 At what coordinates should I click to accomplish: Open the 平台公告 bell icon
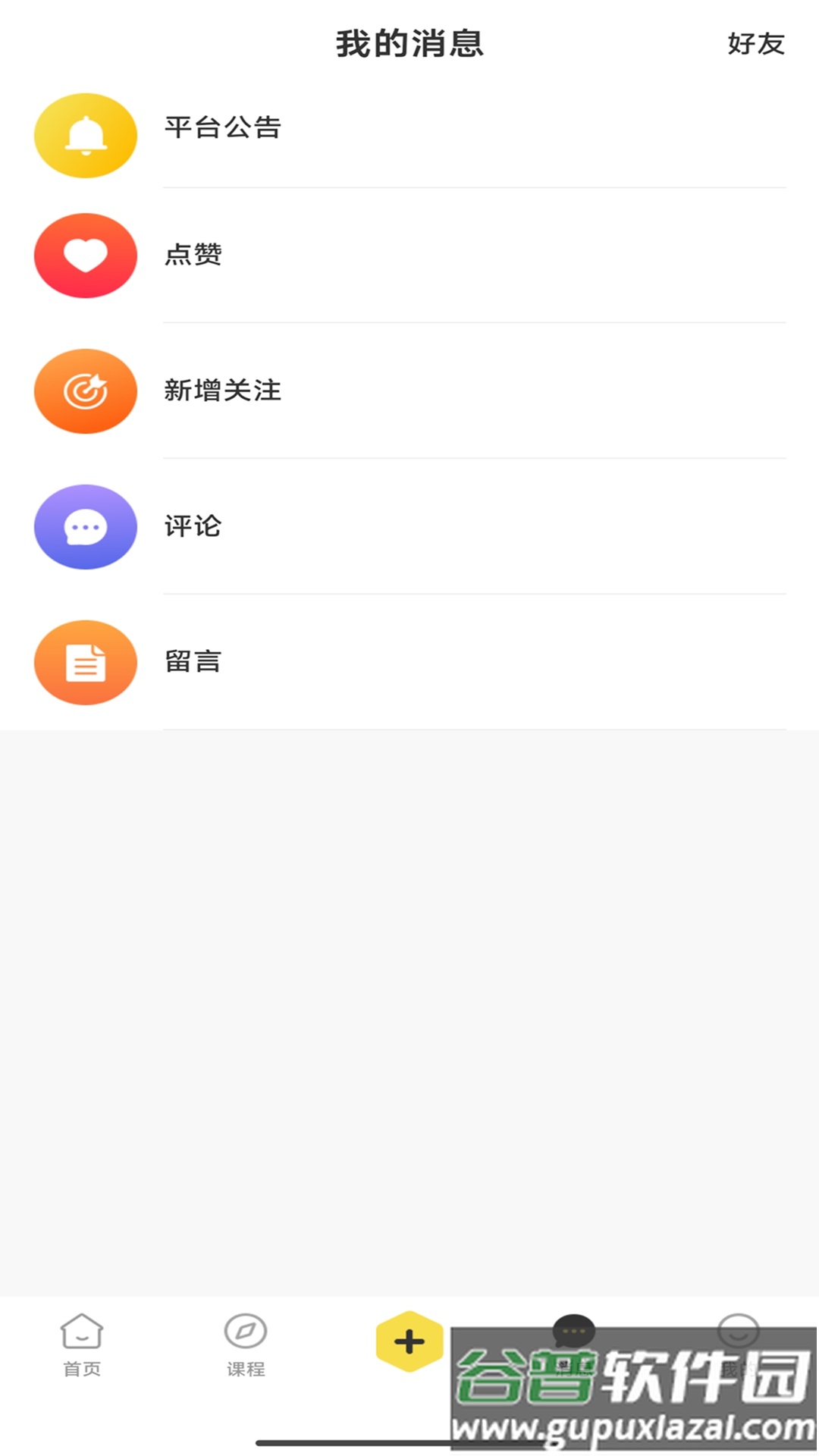click(x=85, y=135)
